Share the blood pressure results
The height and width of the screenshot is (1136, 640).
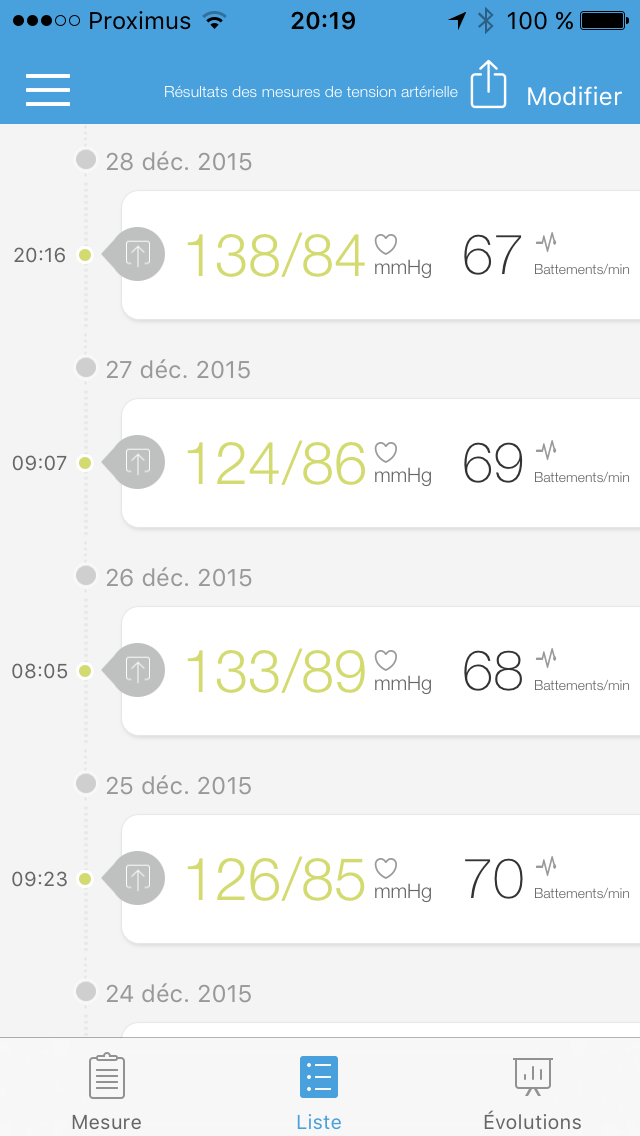489,85
